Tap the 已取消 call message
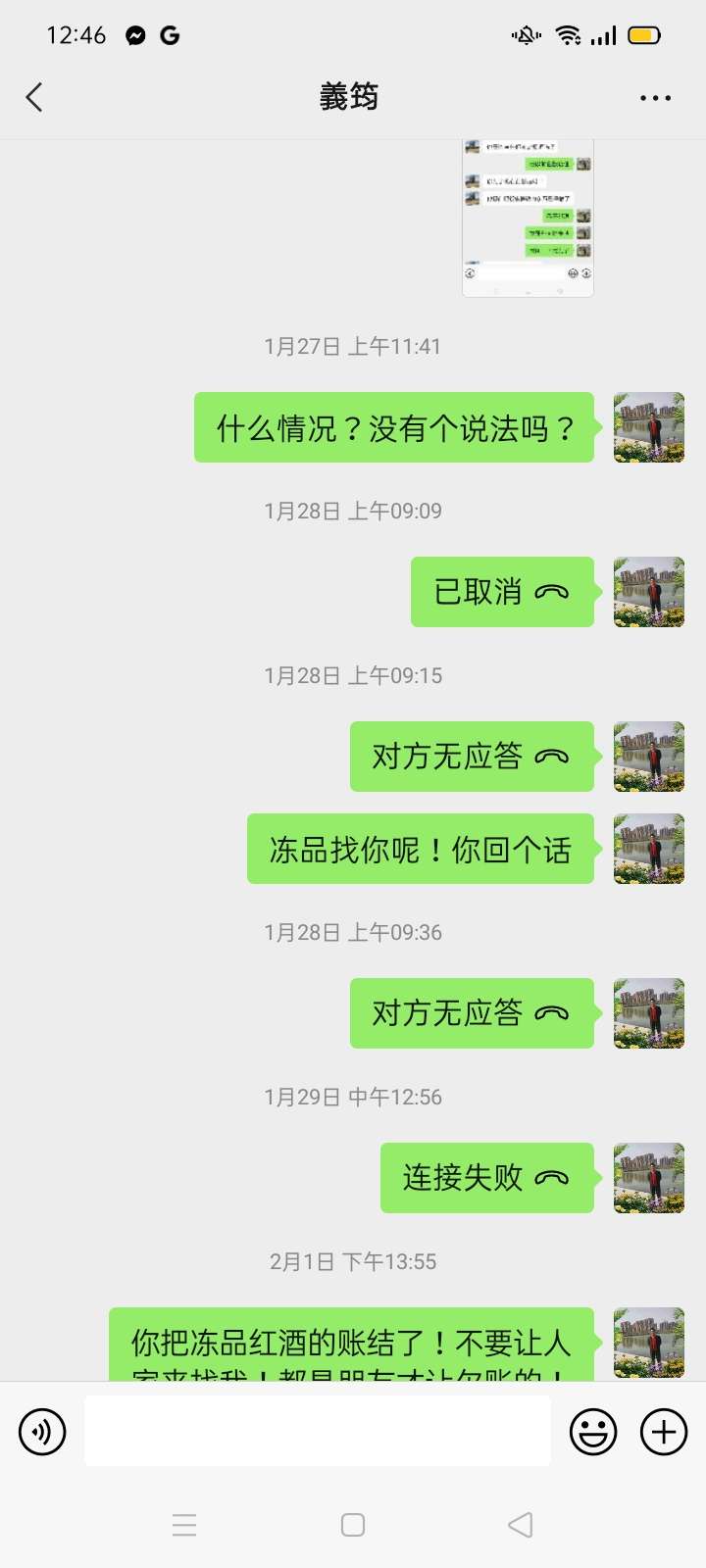 click(502, 592)
